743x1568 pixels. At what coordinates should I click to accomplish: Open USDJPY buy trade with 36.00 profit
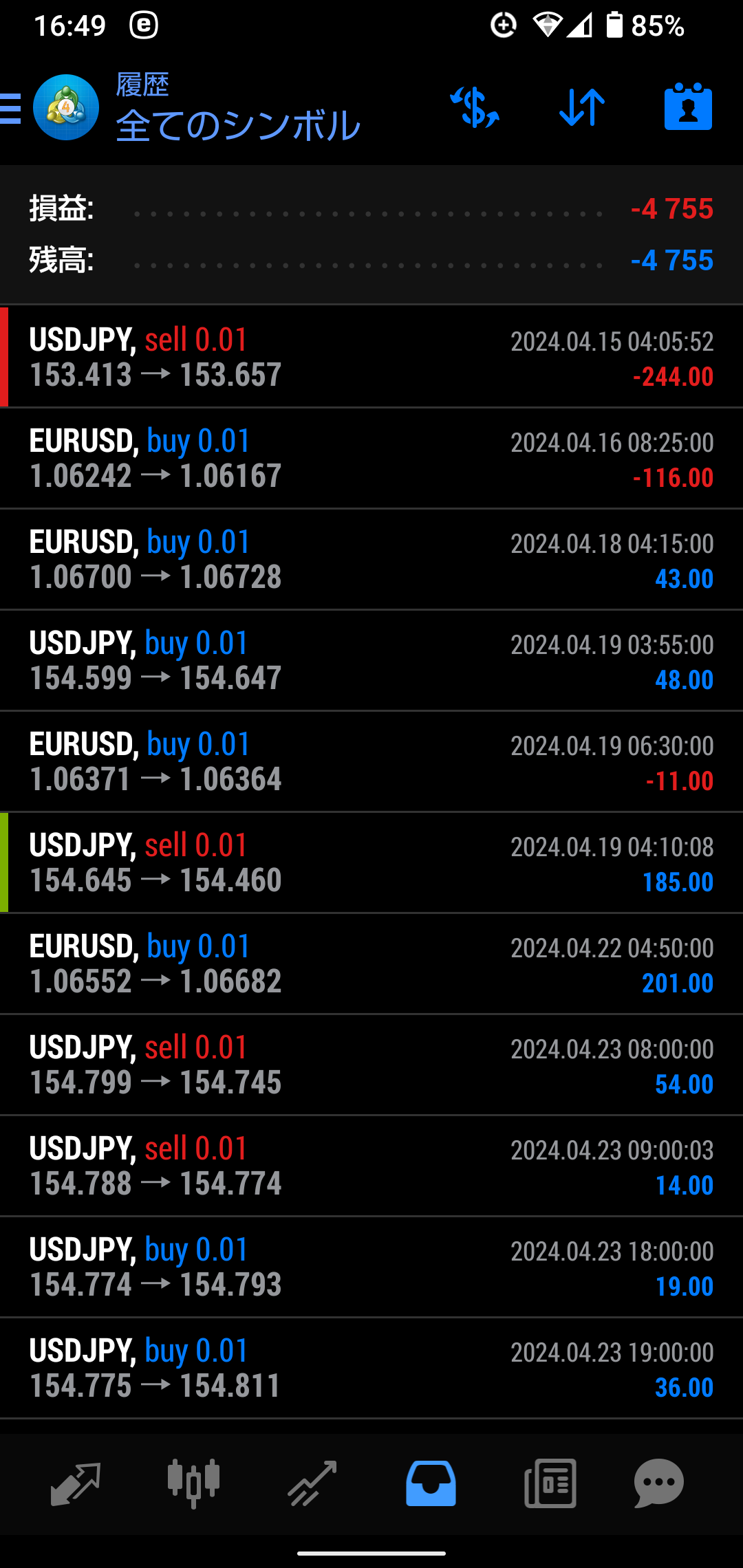coord(371,1368)
